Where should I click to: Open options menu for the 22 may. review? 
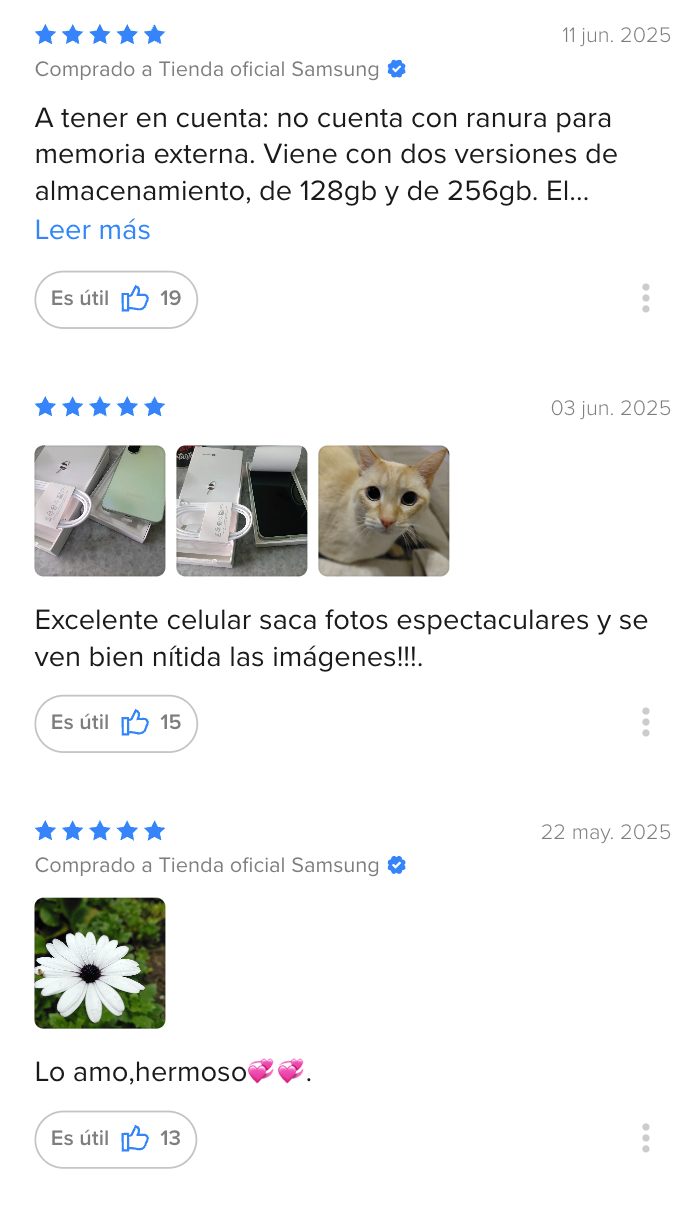click(646, 1138)
